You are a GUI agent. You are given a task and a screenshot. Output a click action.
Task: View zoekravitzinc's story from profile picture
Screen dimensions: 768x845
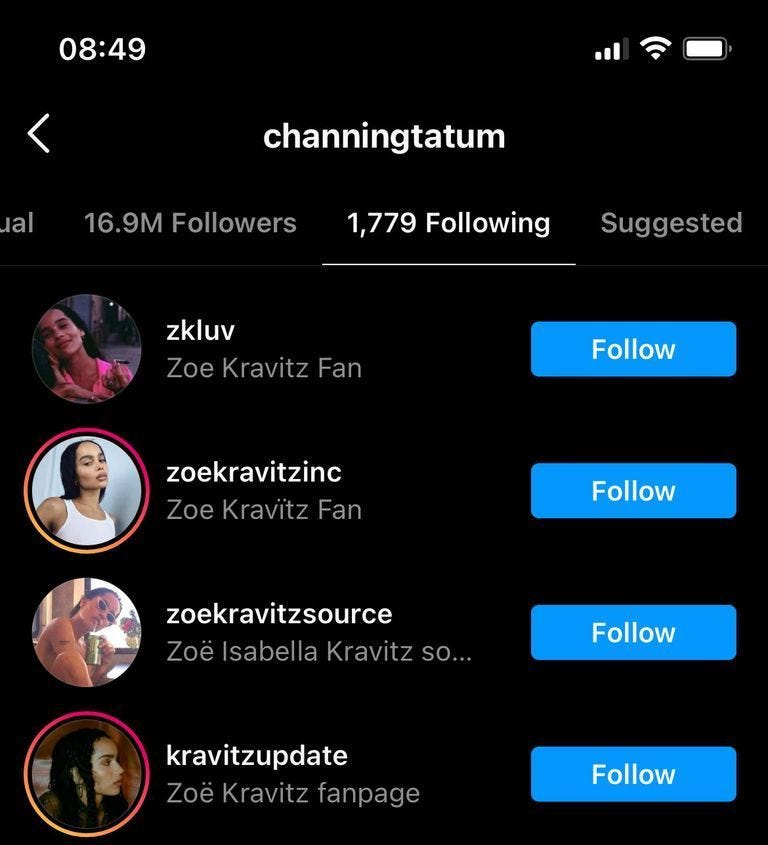click(86, 491)
